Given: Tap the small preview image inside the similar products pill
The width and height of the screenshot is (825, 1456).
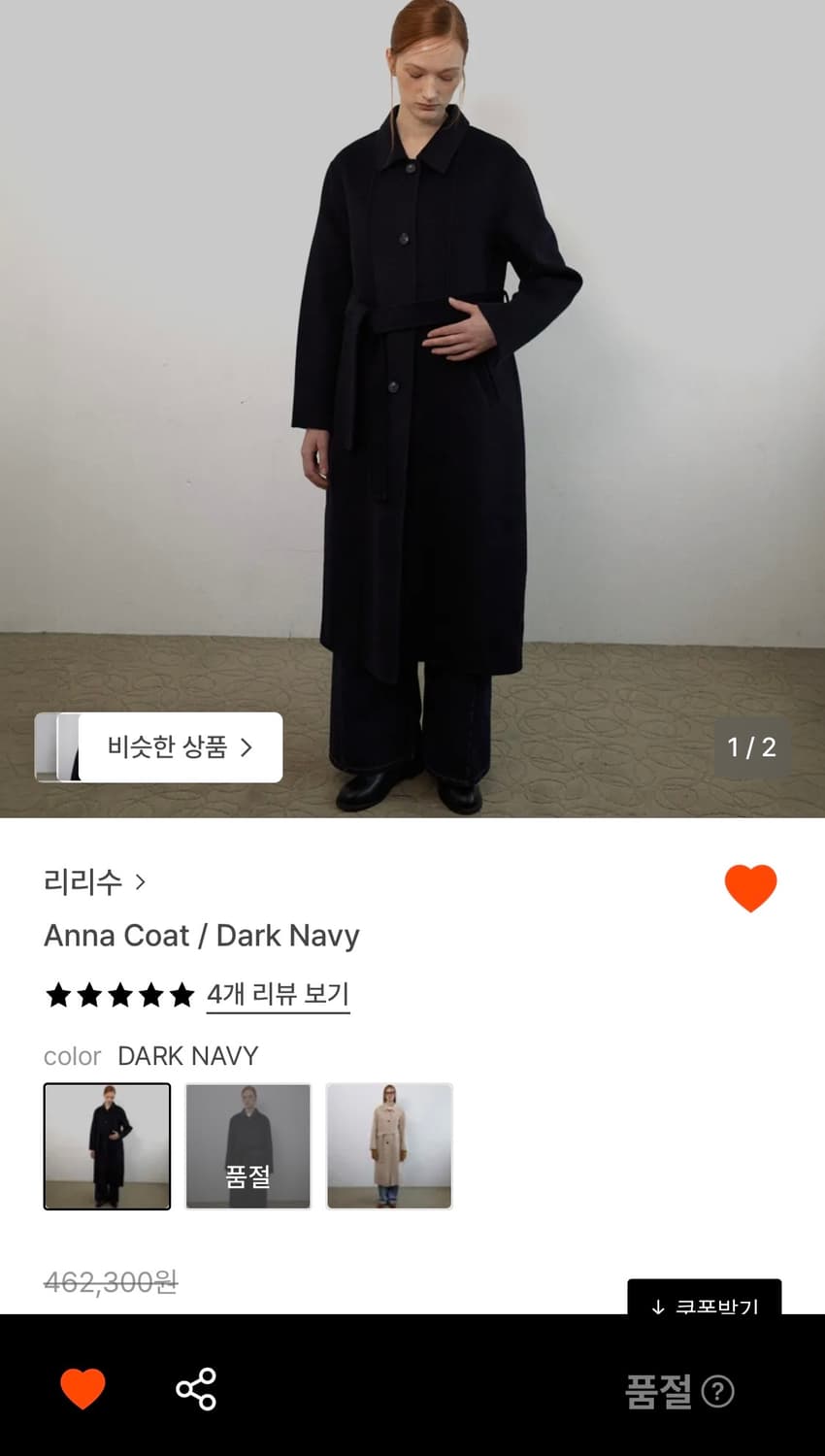Looking at the screenshot, I should tap(55, 747).
